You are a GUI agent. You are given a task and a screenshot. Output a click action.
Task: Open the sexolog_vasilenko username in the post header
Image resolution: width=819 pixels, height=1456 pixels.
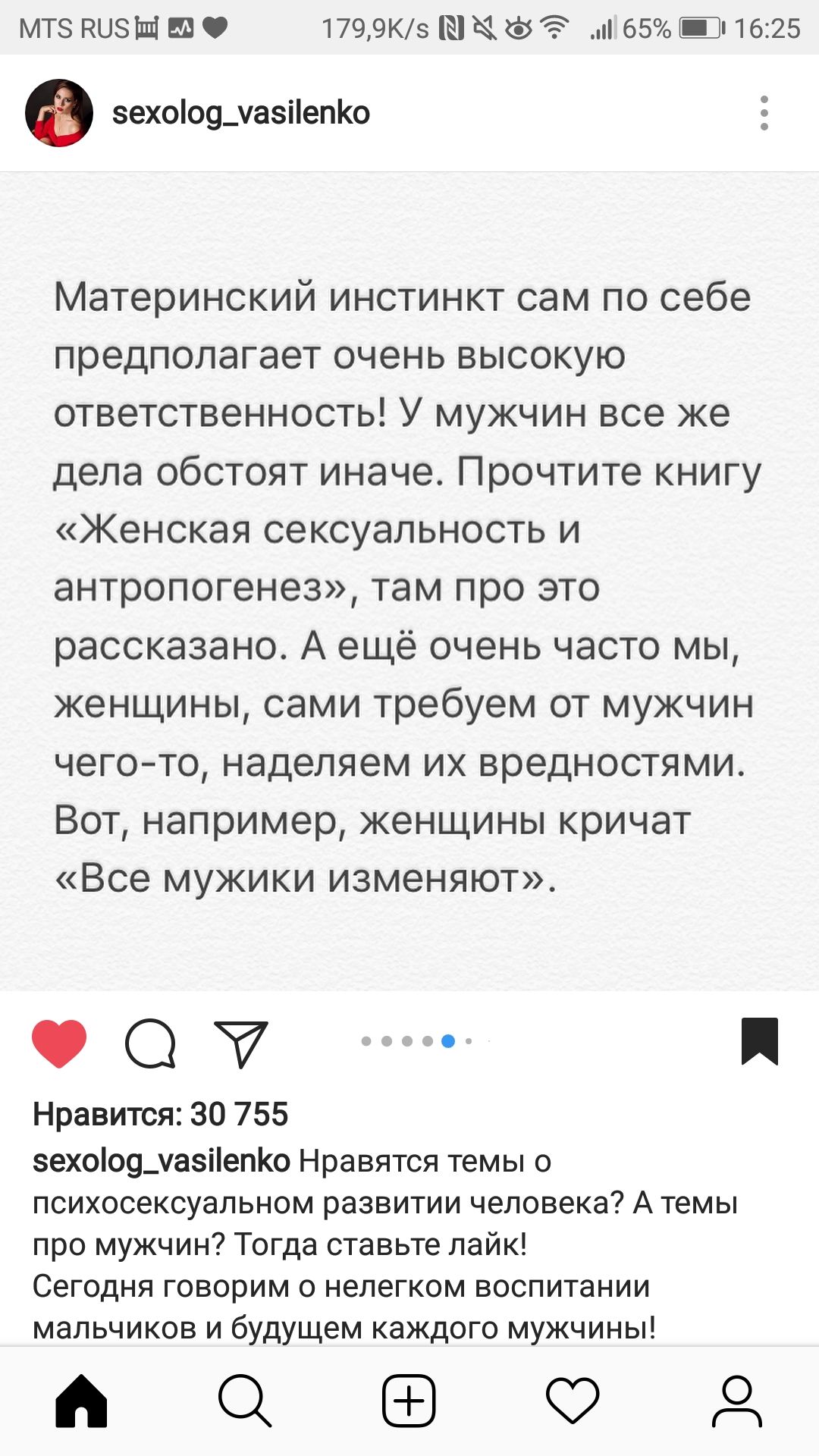[240, 113]
